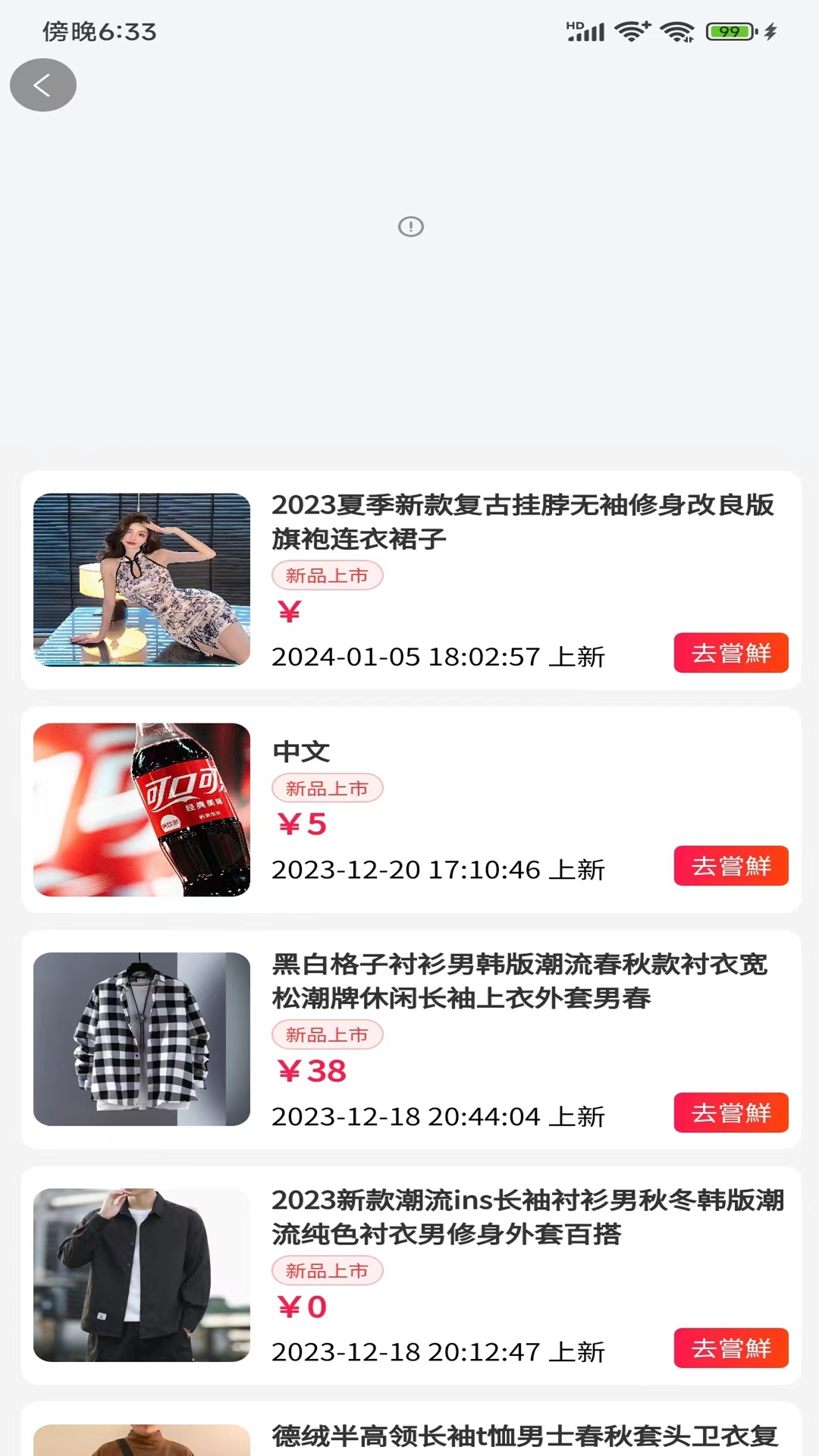
Task: Tap the 新品上市 tag on 中文 item
Action: click(326, 789)
